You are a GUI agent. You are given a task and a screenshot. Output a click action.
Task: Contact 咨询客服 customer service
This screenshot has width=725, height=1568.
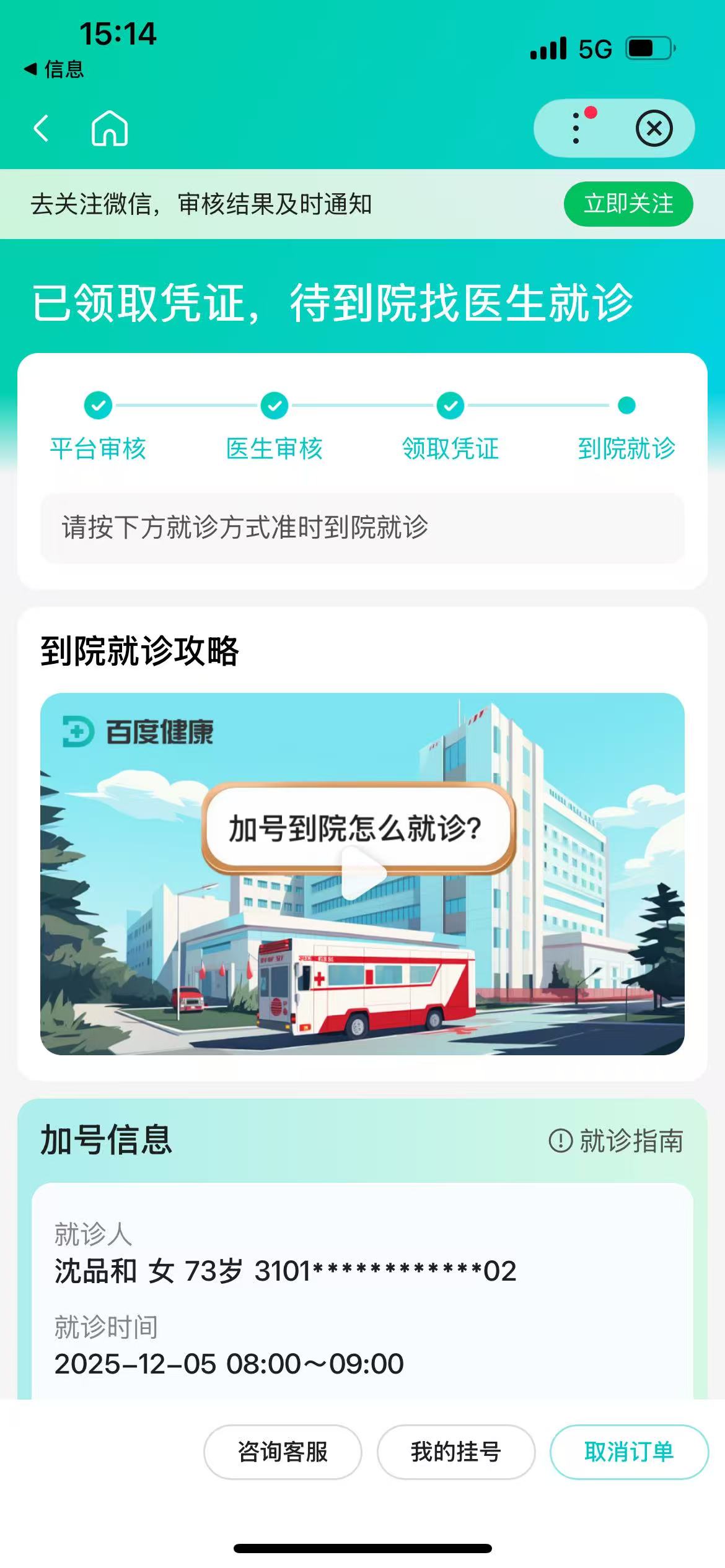coord(283,1452)
